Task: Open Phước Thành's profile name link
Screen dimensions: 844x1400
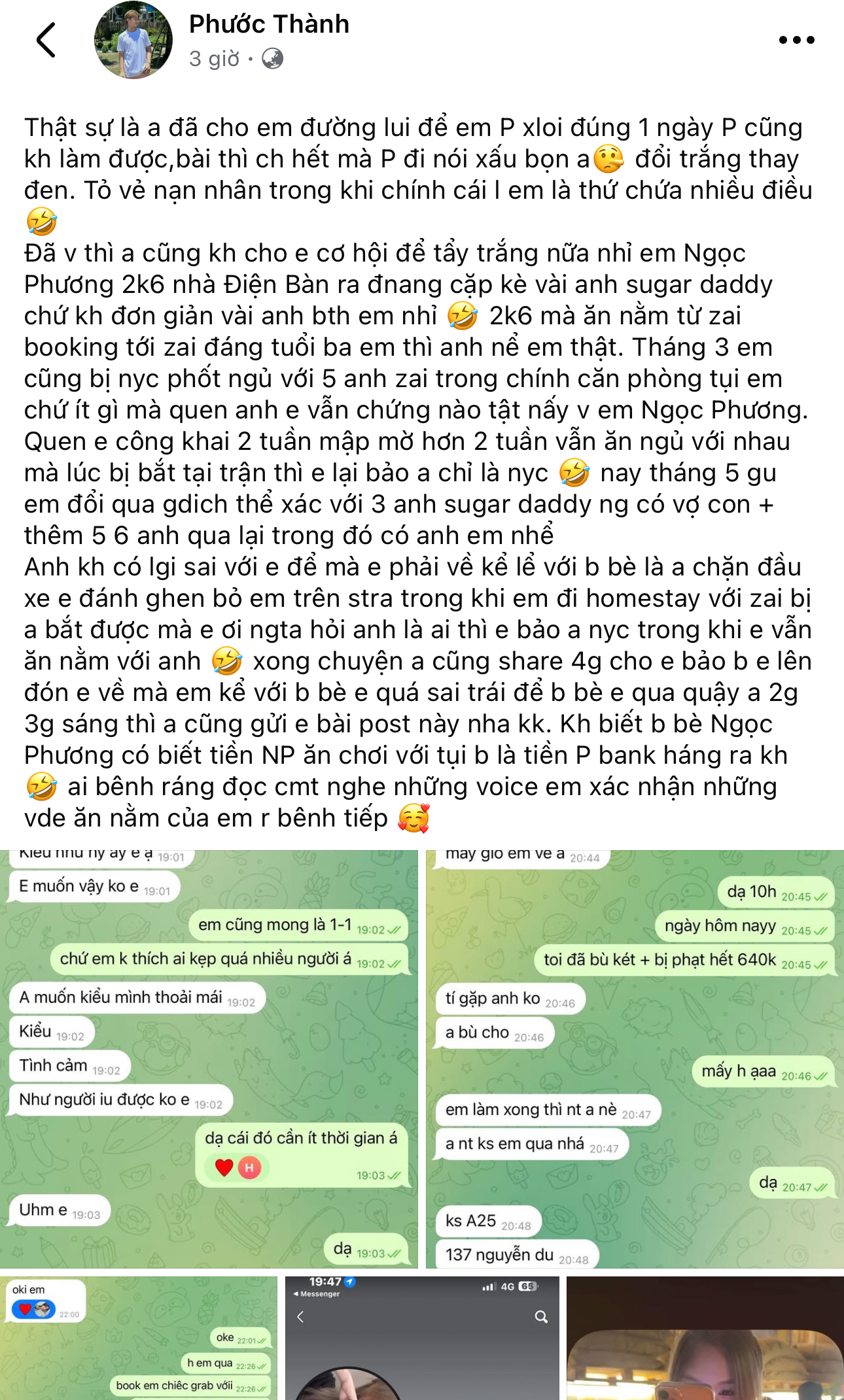Action: [269, 24]
